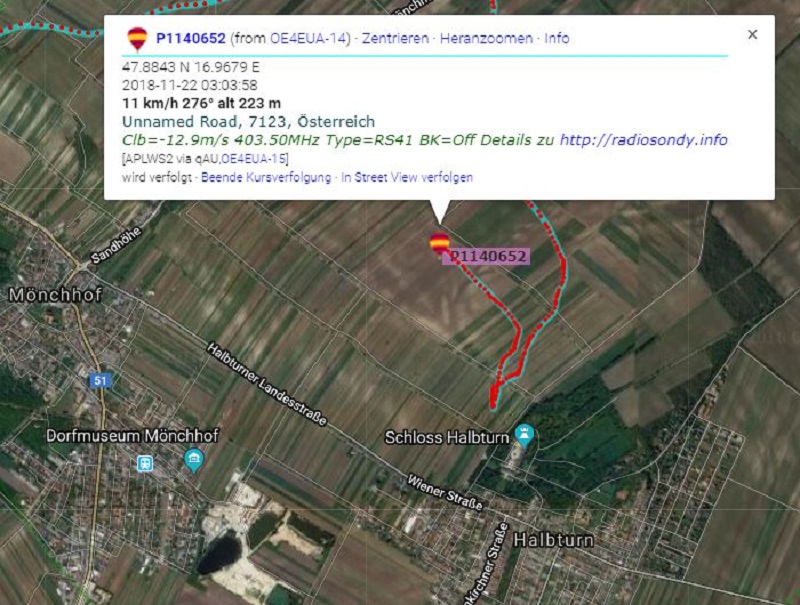Open the radiosondy.info website link
This screenshot has height=605, width=800.
[x=643, y=140]
